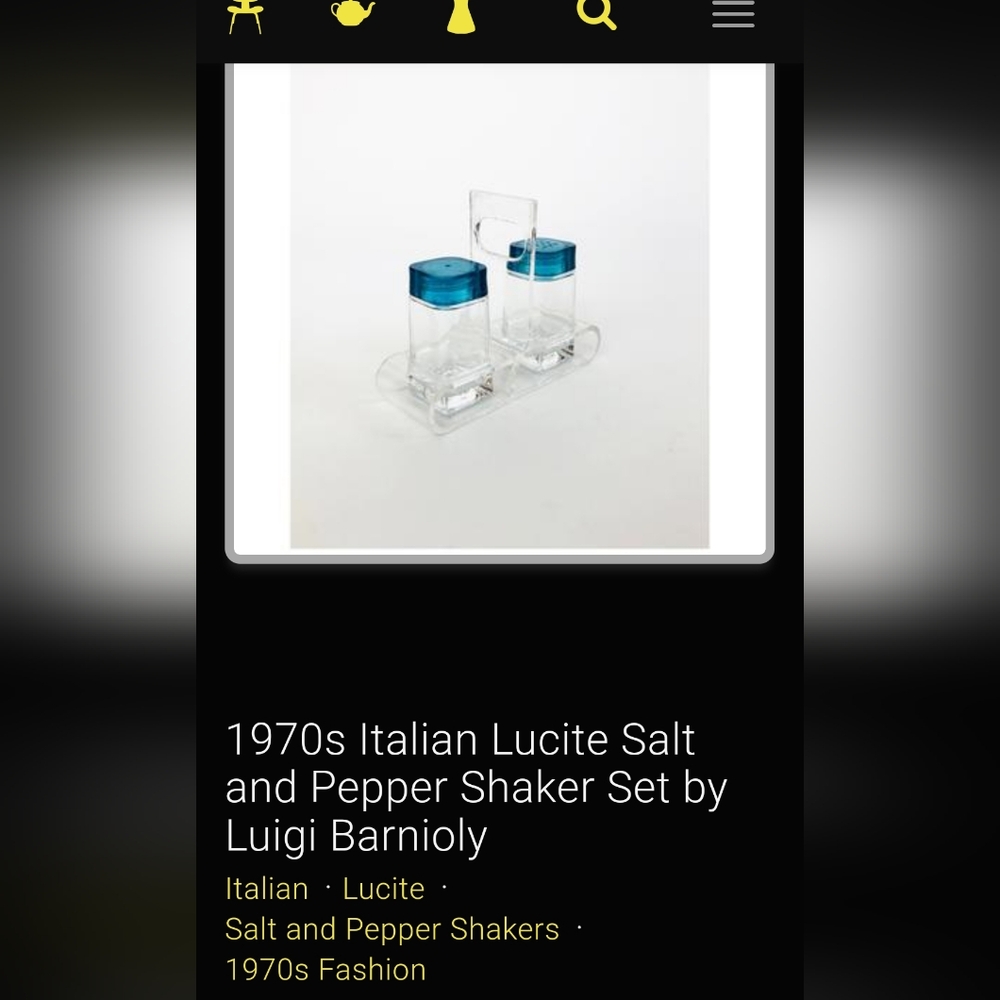Browse the Lucite tag link

(383, 888)
